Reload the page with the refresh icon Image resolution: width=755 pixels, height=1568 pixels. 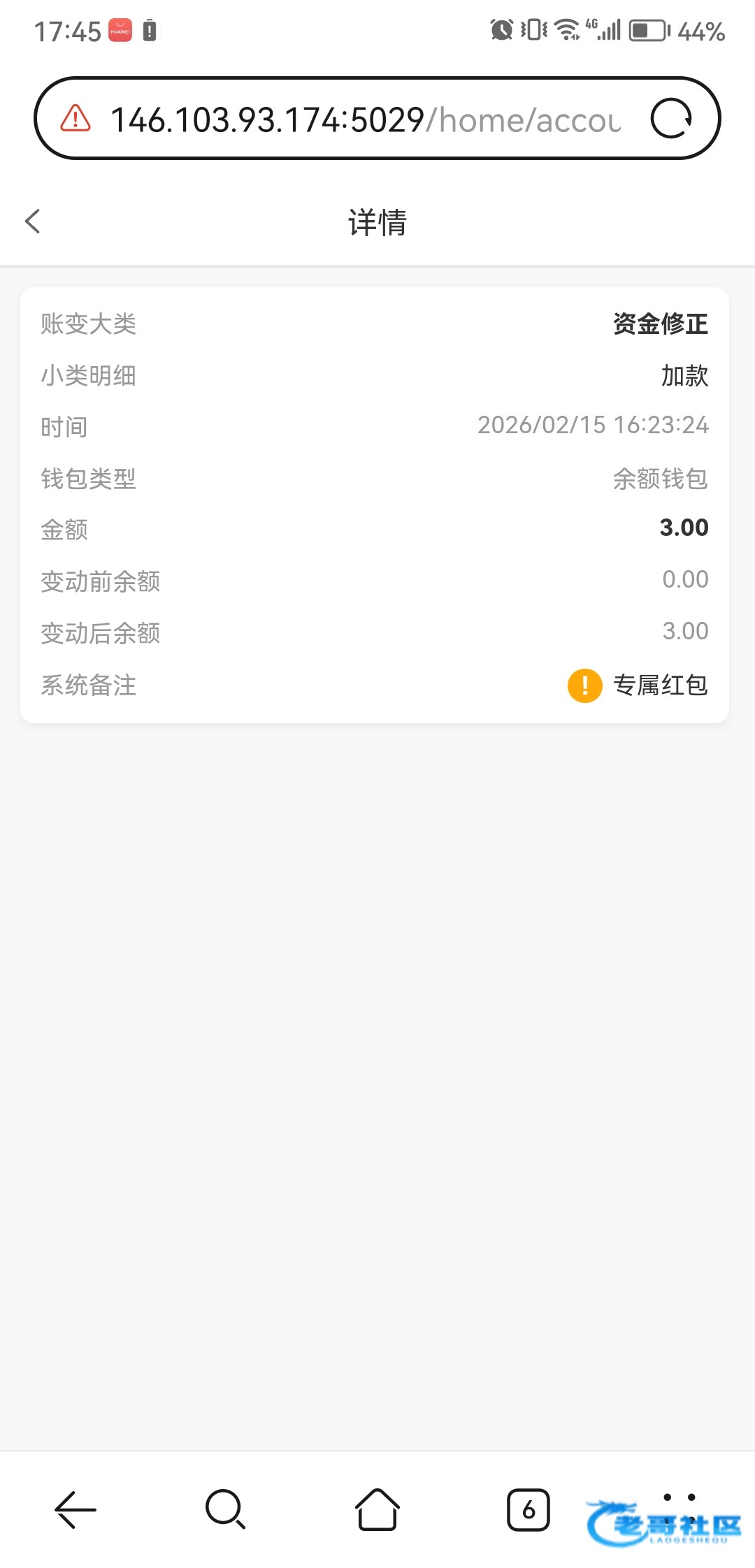click(671, 118)
